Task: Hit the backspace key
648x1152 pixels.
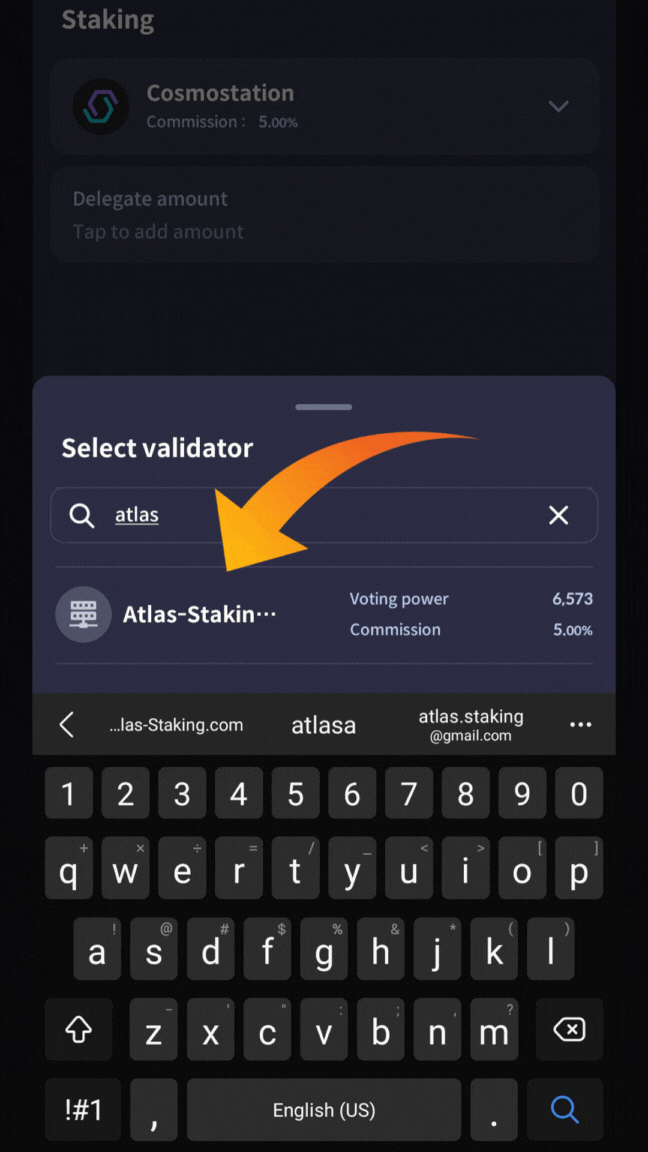Action: [569, 1029]
